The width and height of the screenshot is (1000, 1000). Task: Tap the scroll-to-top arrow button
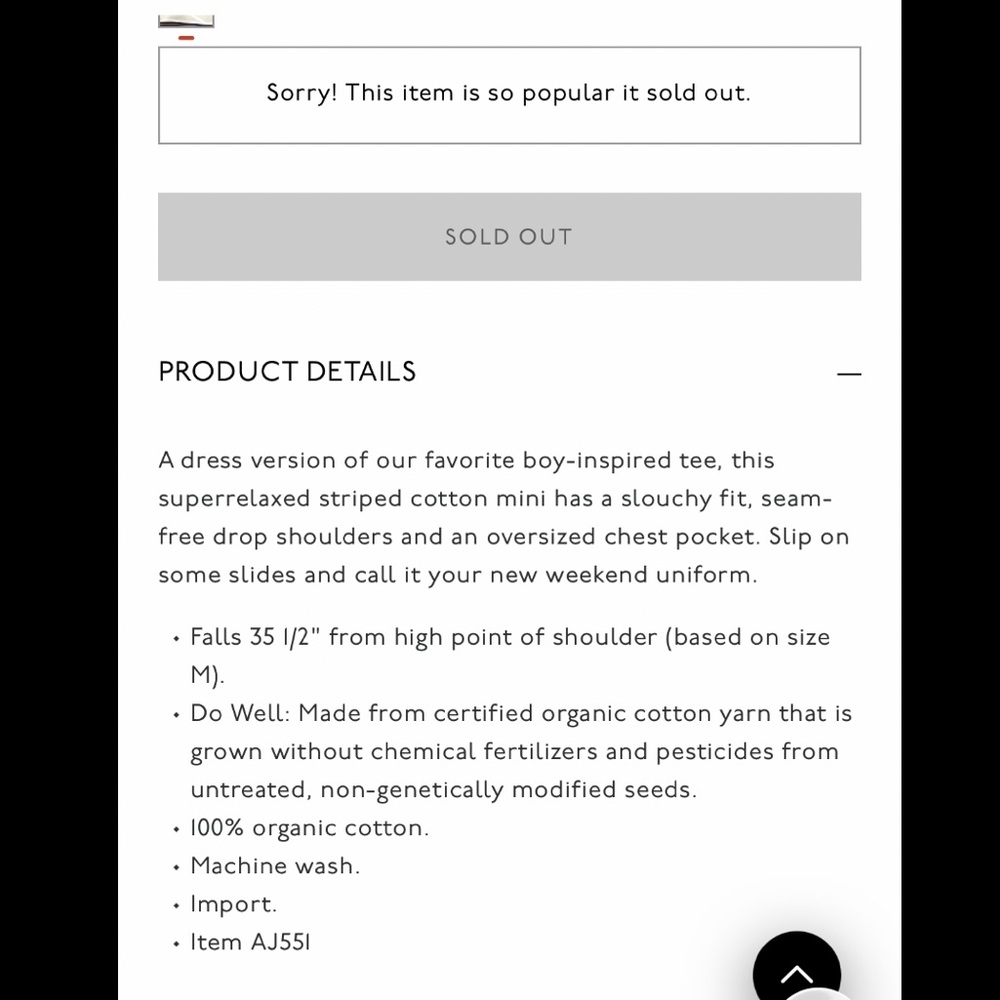pyautogui.click(x=796, y=970)
